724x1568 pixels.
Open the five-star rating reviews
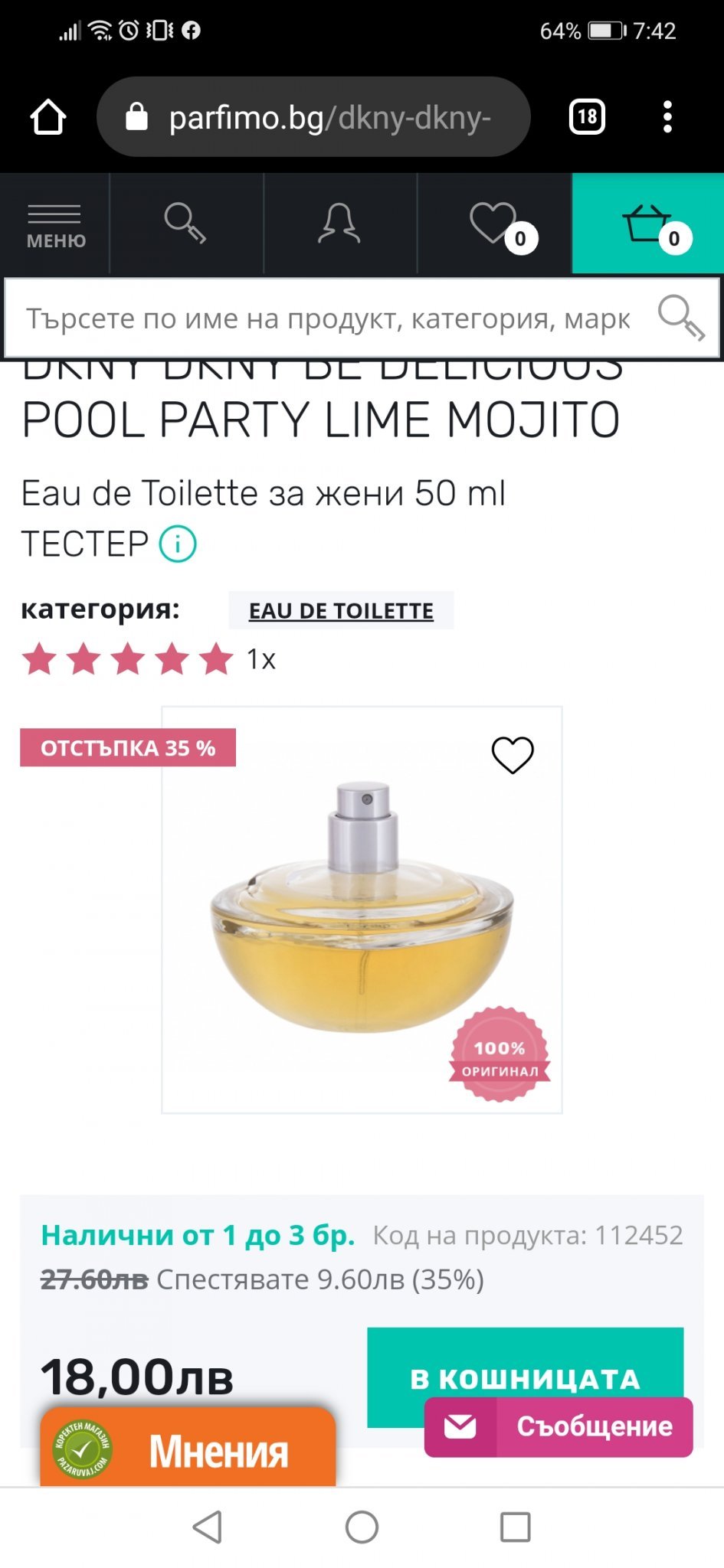(128, 659)
